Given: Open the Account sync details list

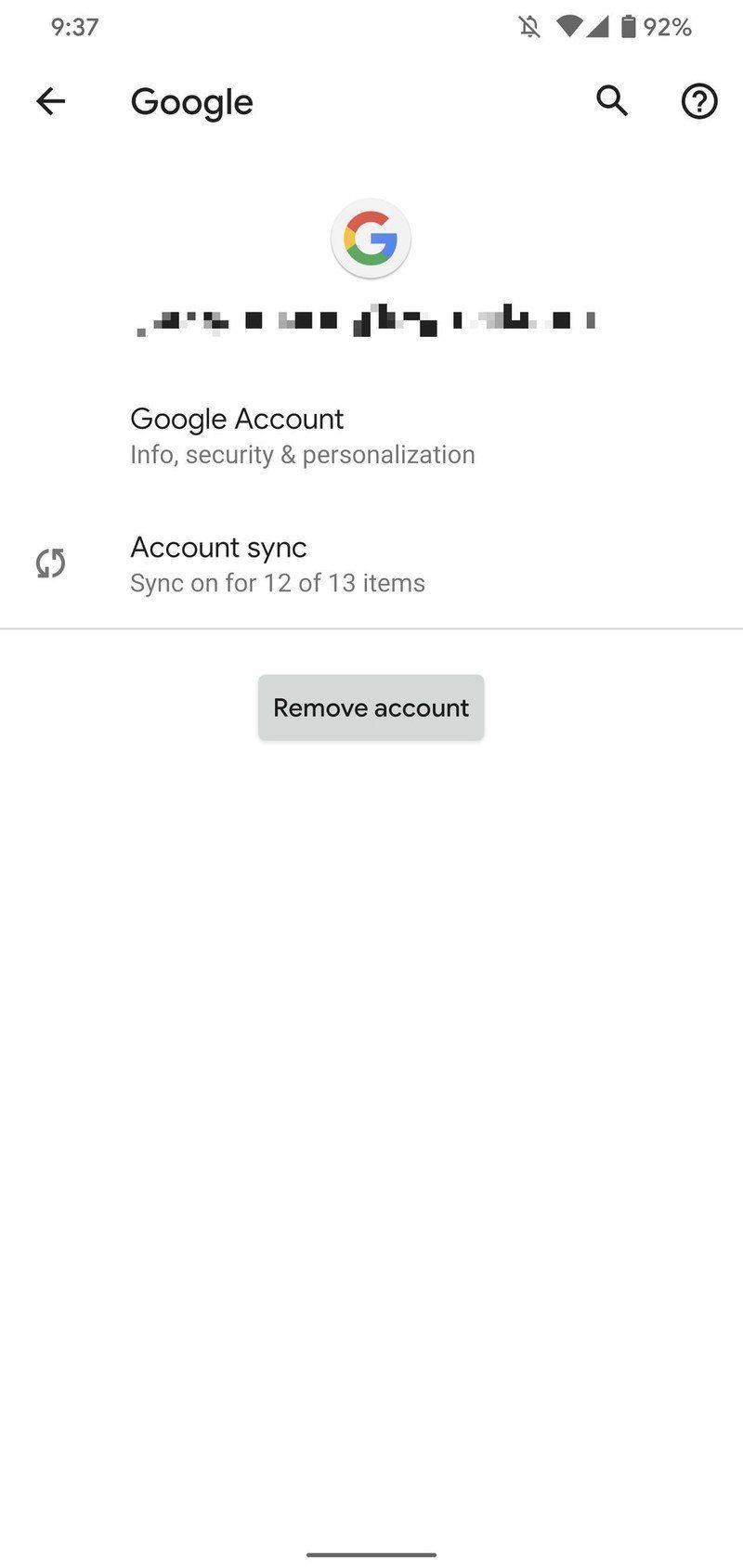Looking at the screenshot, I should [x=279, y=563].
